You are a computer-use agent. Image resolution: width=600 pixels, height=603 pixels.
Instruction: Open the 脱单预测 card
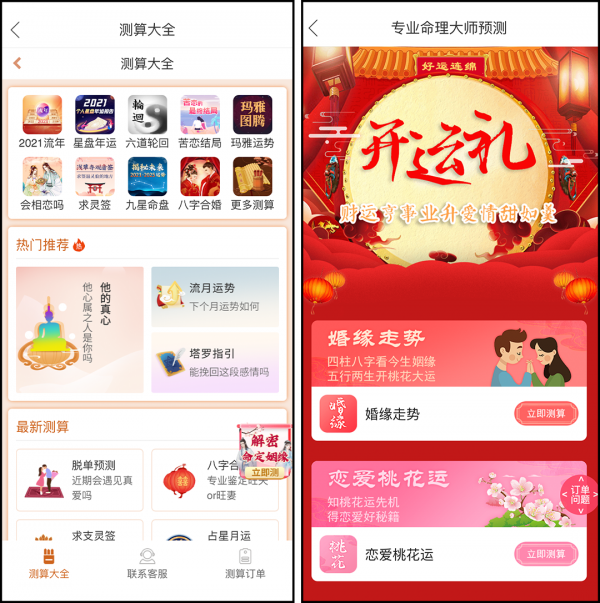point(80,479)
